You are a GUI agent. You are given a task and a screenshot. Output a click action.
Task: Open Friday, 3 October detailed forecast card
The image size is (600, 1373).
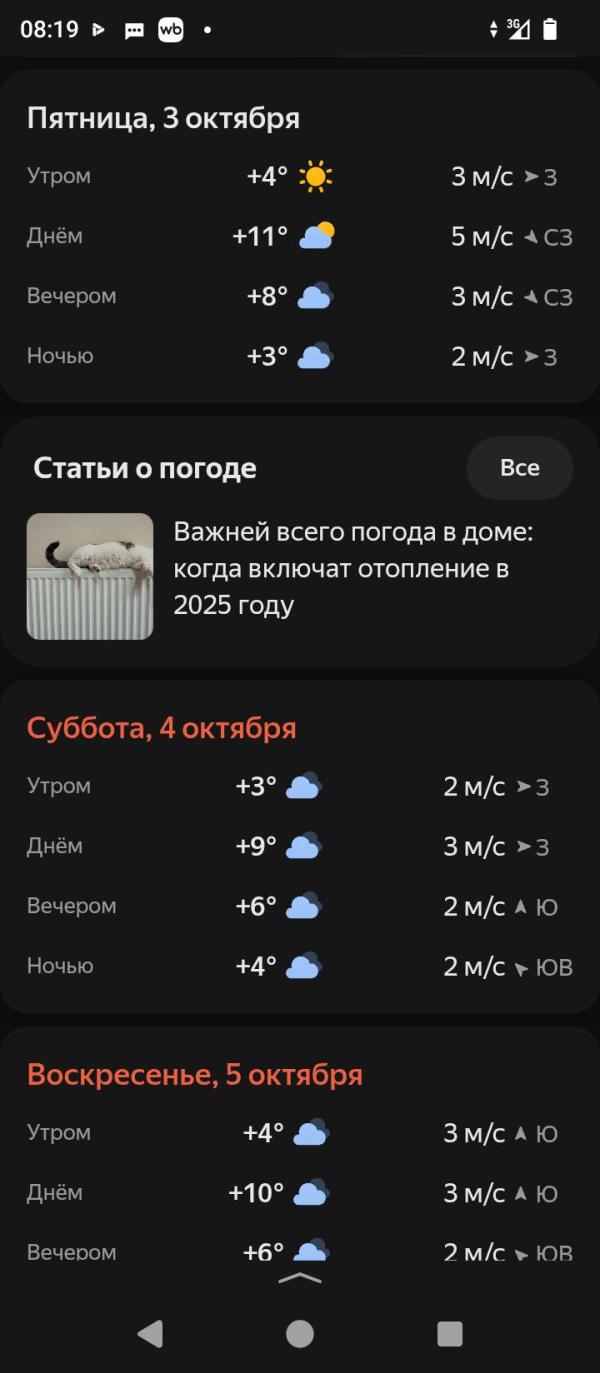pyautogui.click(x=300, y=236)
